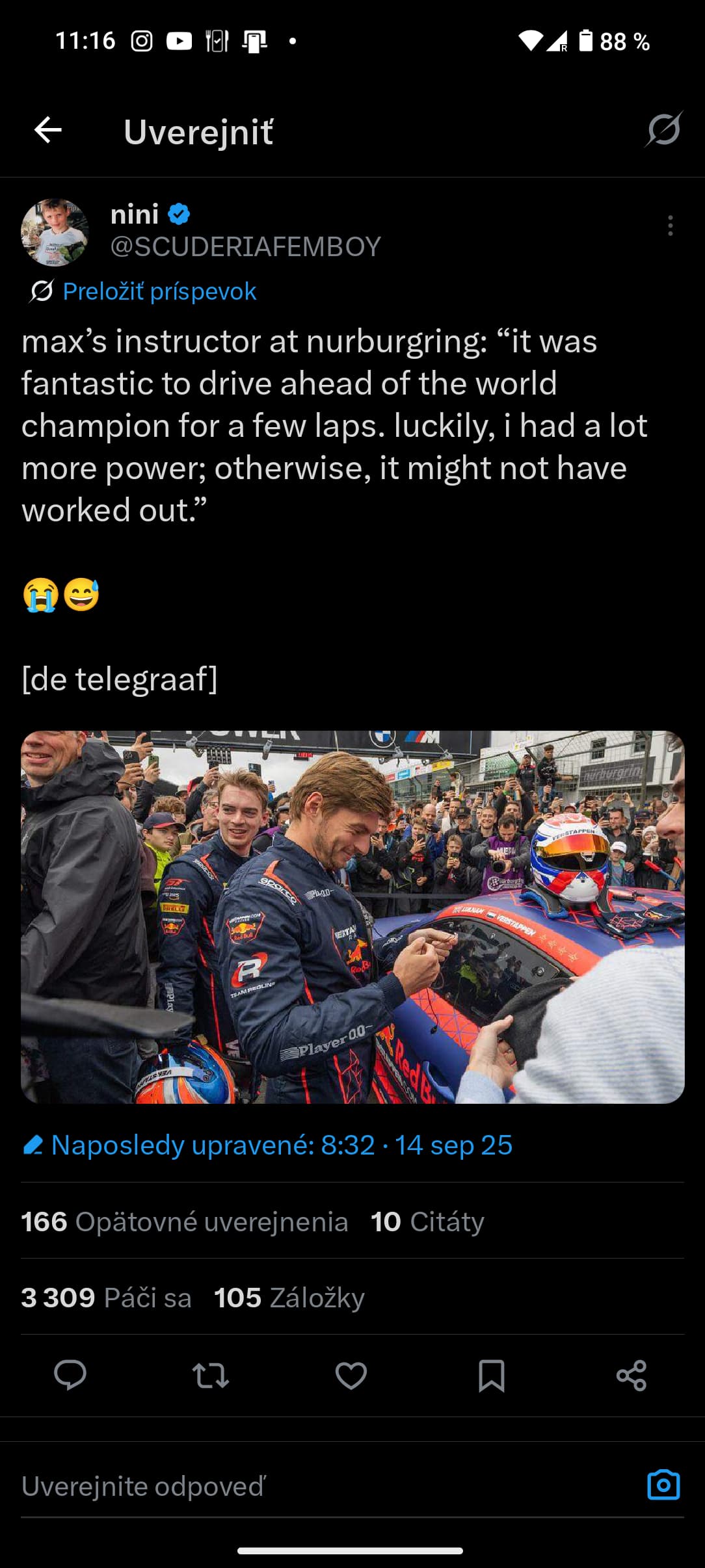The image size is (705, 1568).
Task: Share this post via the share icon
Action: pos(632,1376)
